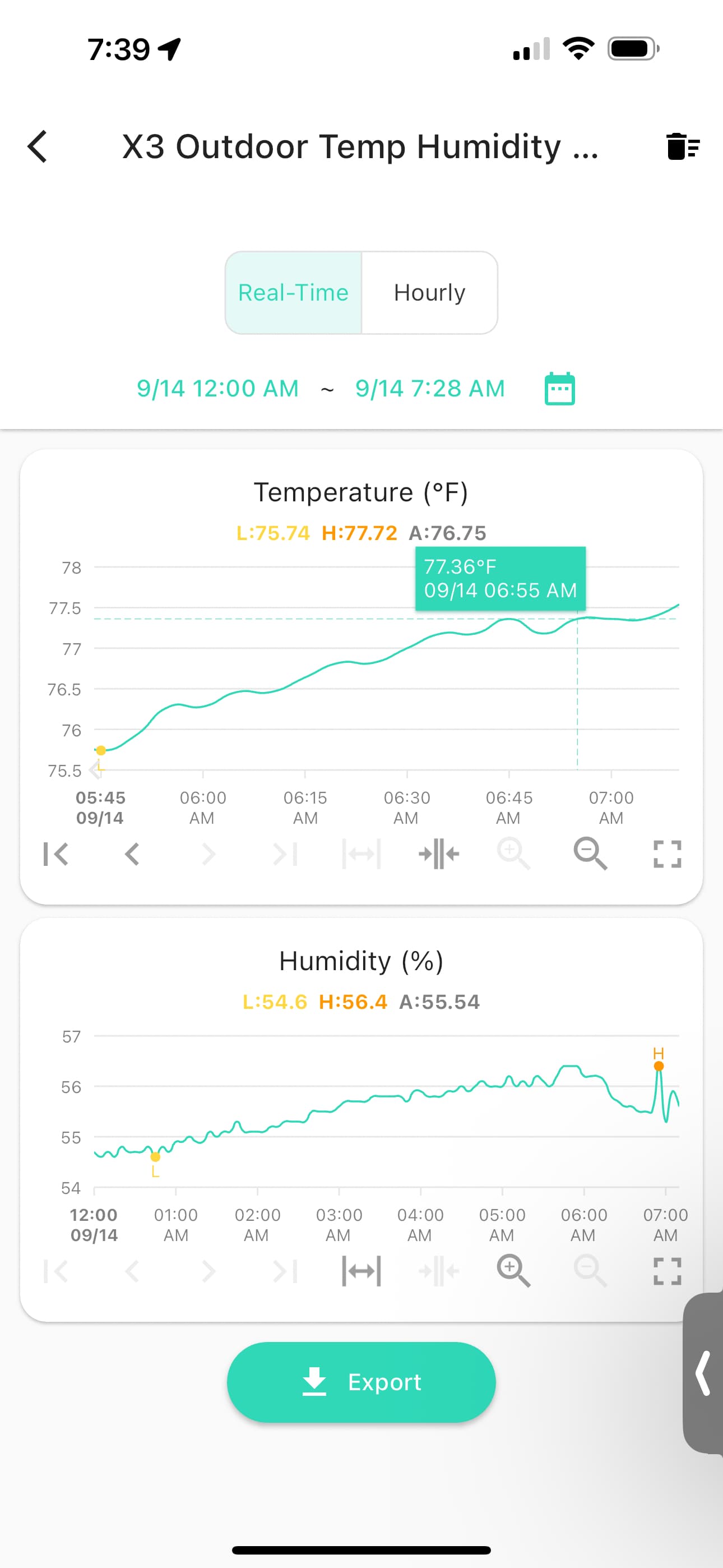The image size is (723, 1568).
Task: Expand the gray side panel handle
Action: click(703, 1373)
